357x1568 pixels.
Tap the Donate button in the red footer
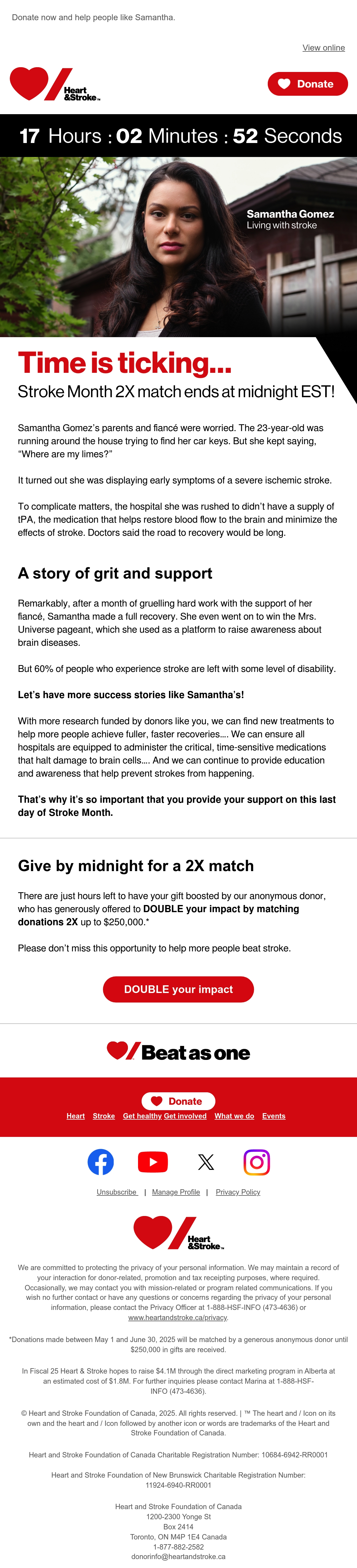click(x=178, y=1101)
